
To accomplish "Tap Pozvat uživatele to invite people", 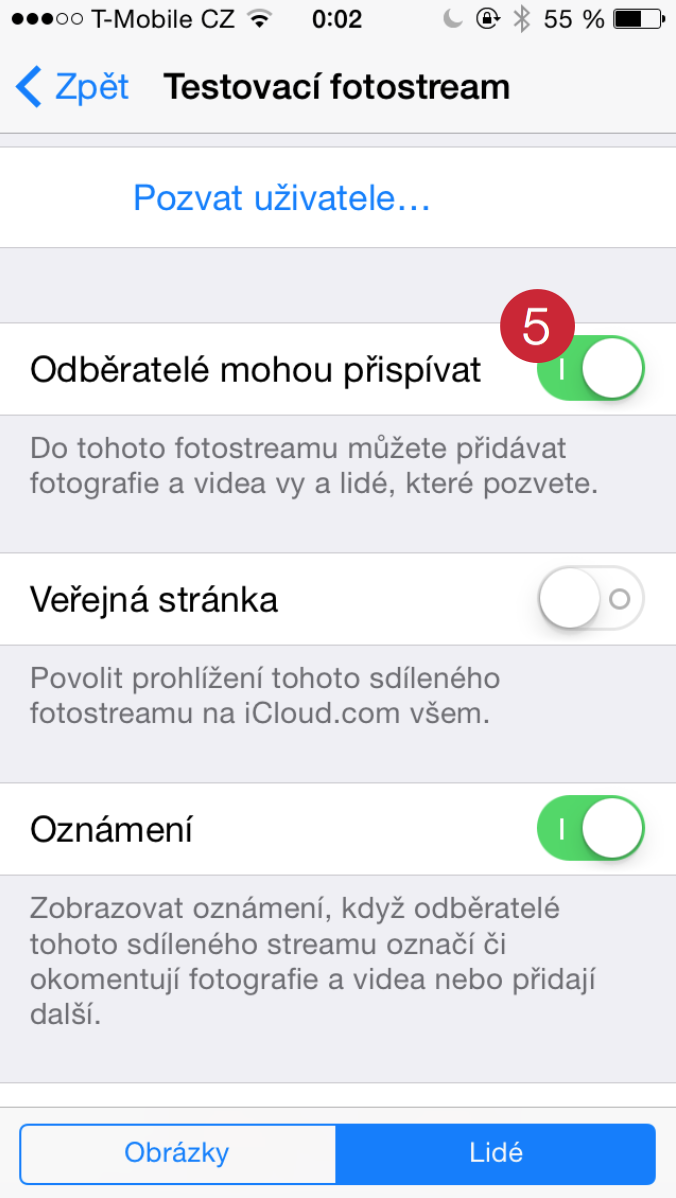I will 281,198.
